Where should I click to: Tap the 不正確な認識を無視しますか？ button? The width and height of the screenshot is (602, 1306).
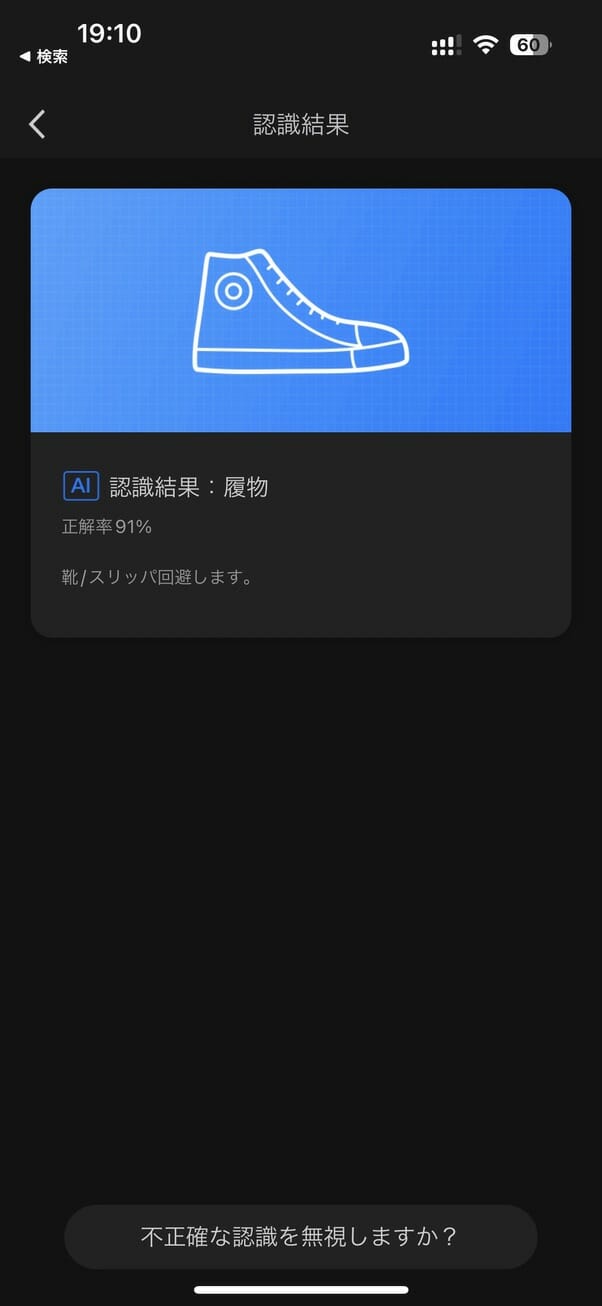[300, 1237]
